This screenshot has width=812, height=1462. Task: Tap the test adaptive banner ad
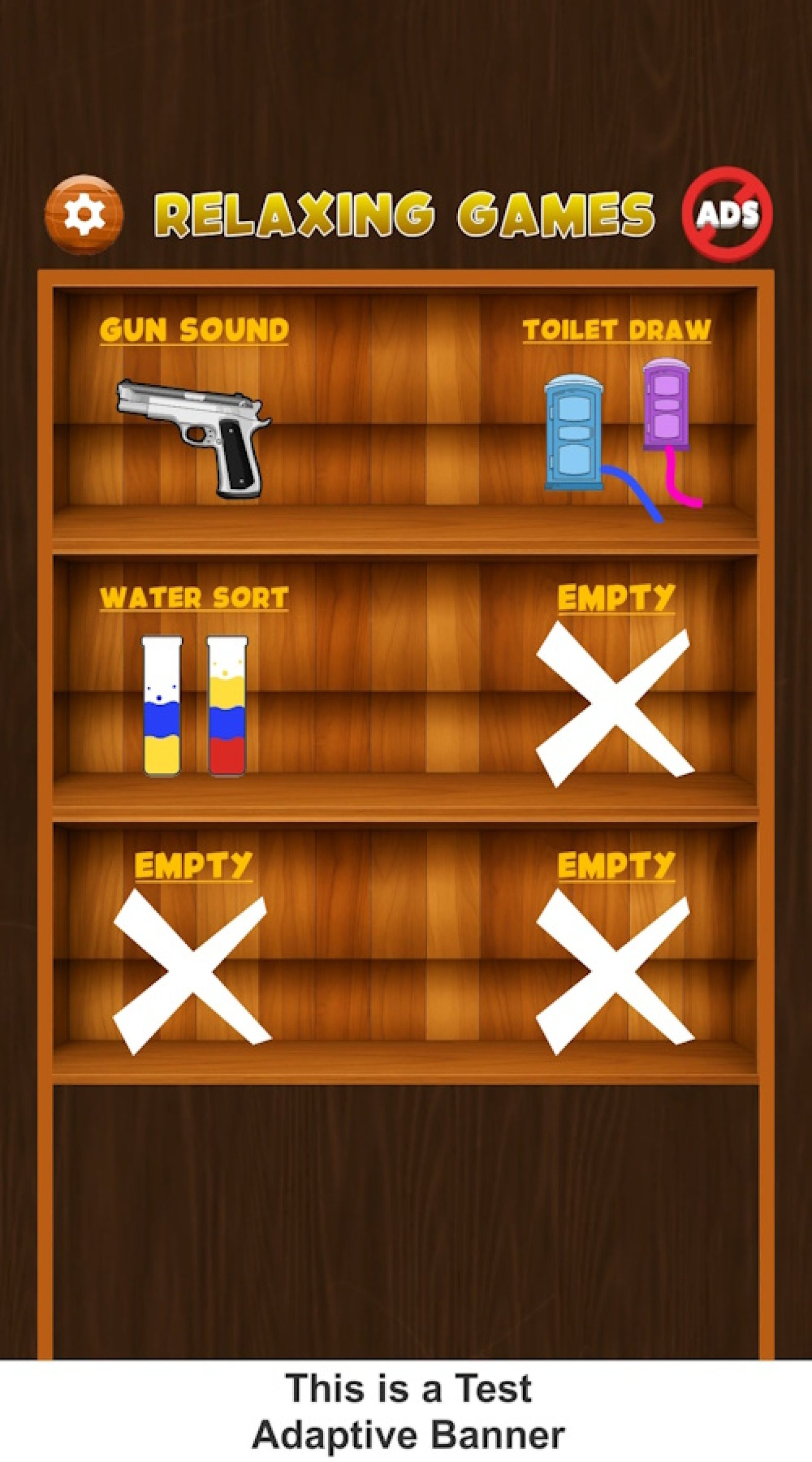(407, 1411)
